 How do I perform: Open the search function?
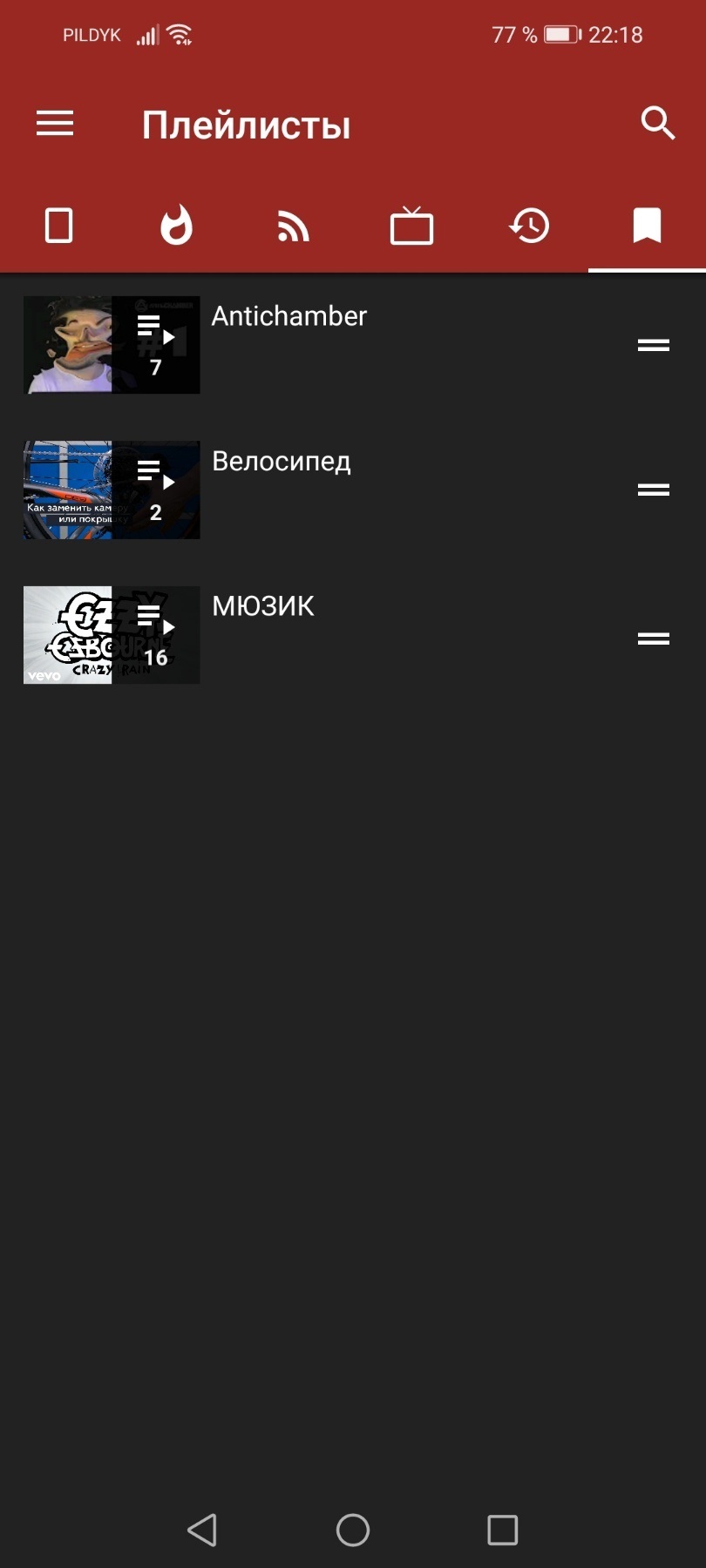658,124
